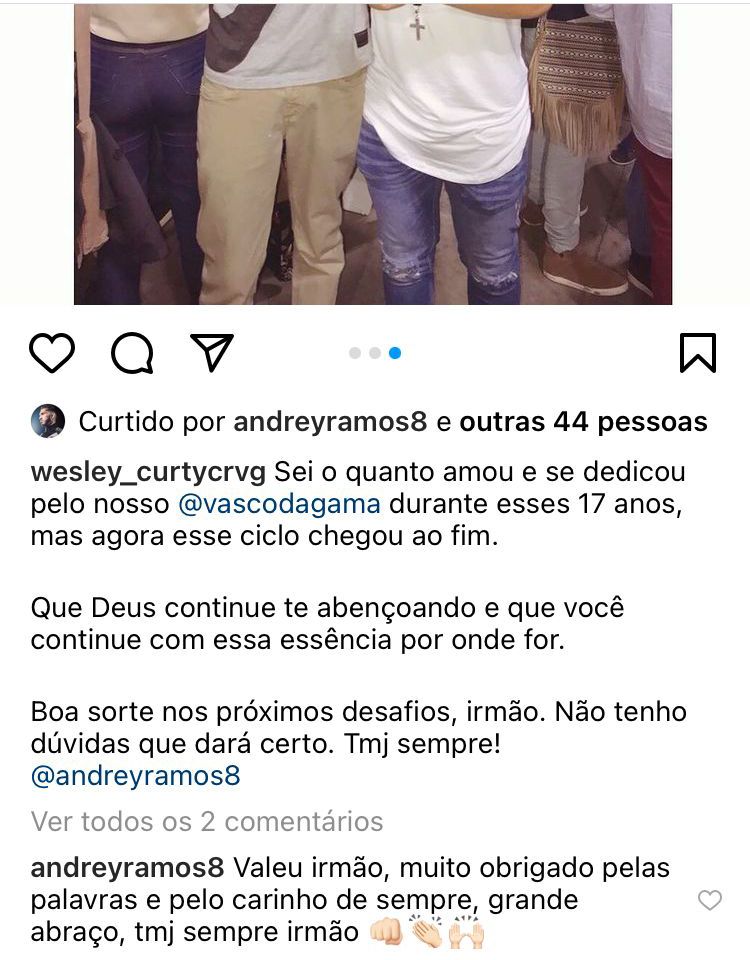Open the @andreyramos8 mention in caption
Image resolution: width=750 pixels, height=960 pixels.
(135, 775)
